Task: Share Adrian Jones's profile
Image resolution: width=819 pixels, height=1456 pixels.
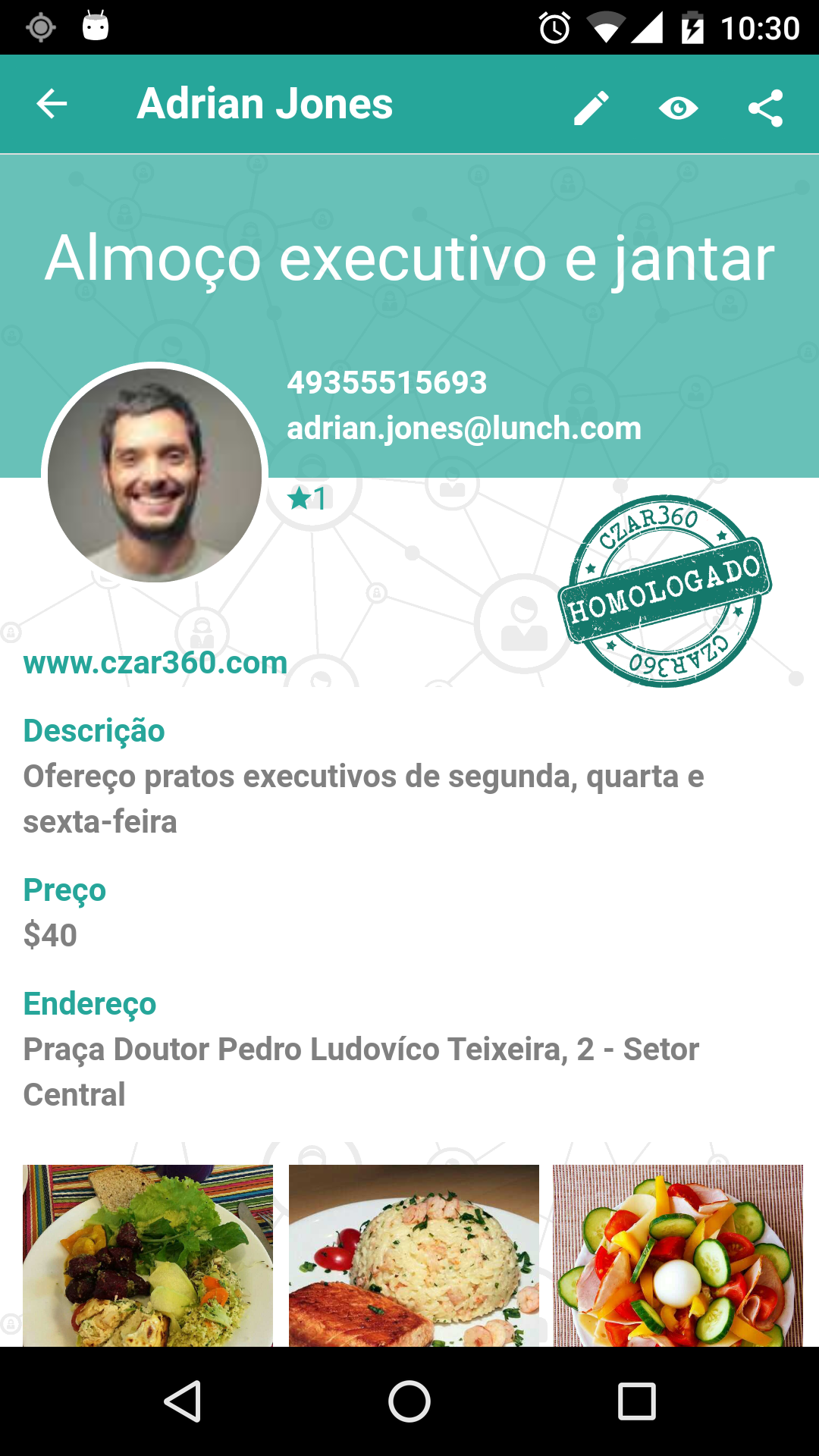Action: coord(765,108)
